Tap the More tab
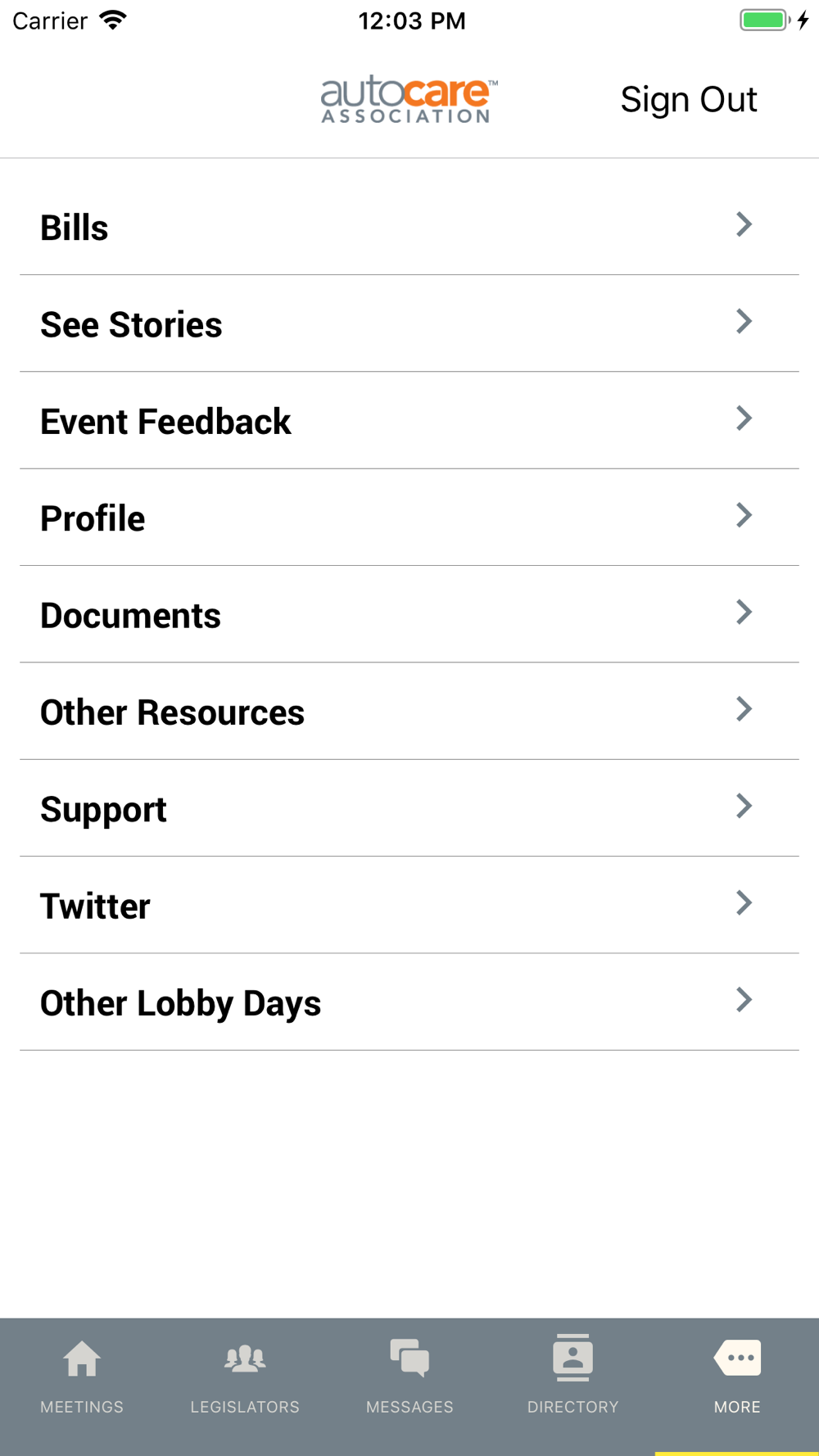Viewport: 819px width, 1456px height. pyautogui.click(x=737, y=1376)
